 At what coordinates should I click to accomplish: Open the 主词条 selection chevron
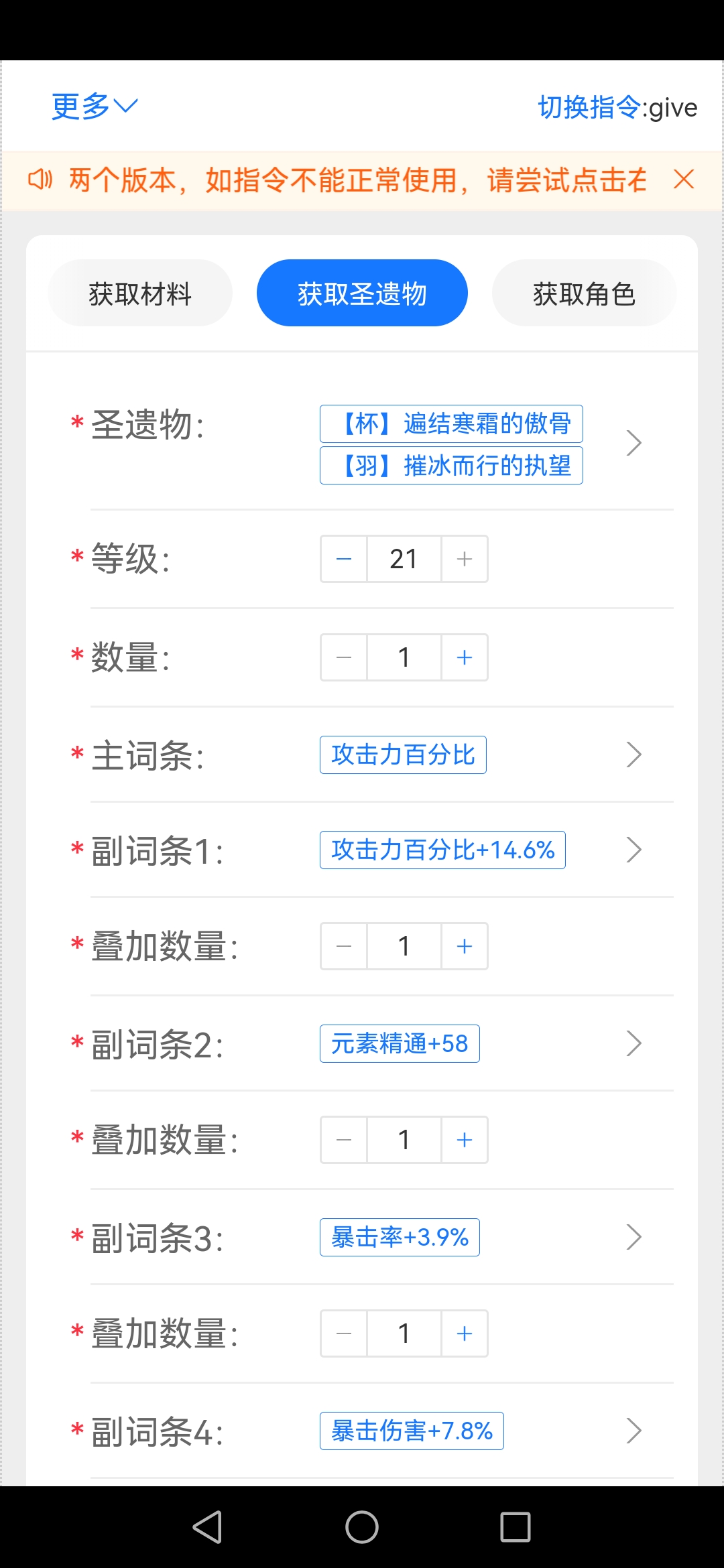pyautogui.click(x=633, y=755)
